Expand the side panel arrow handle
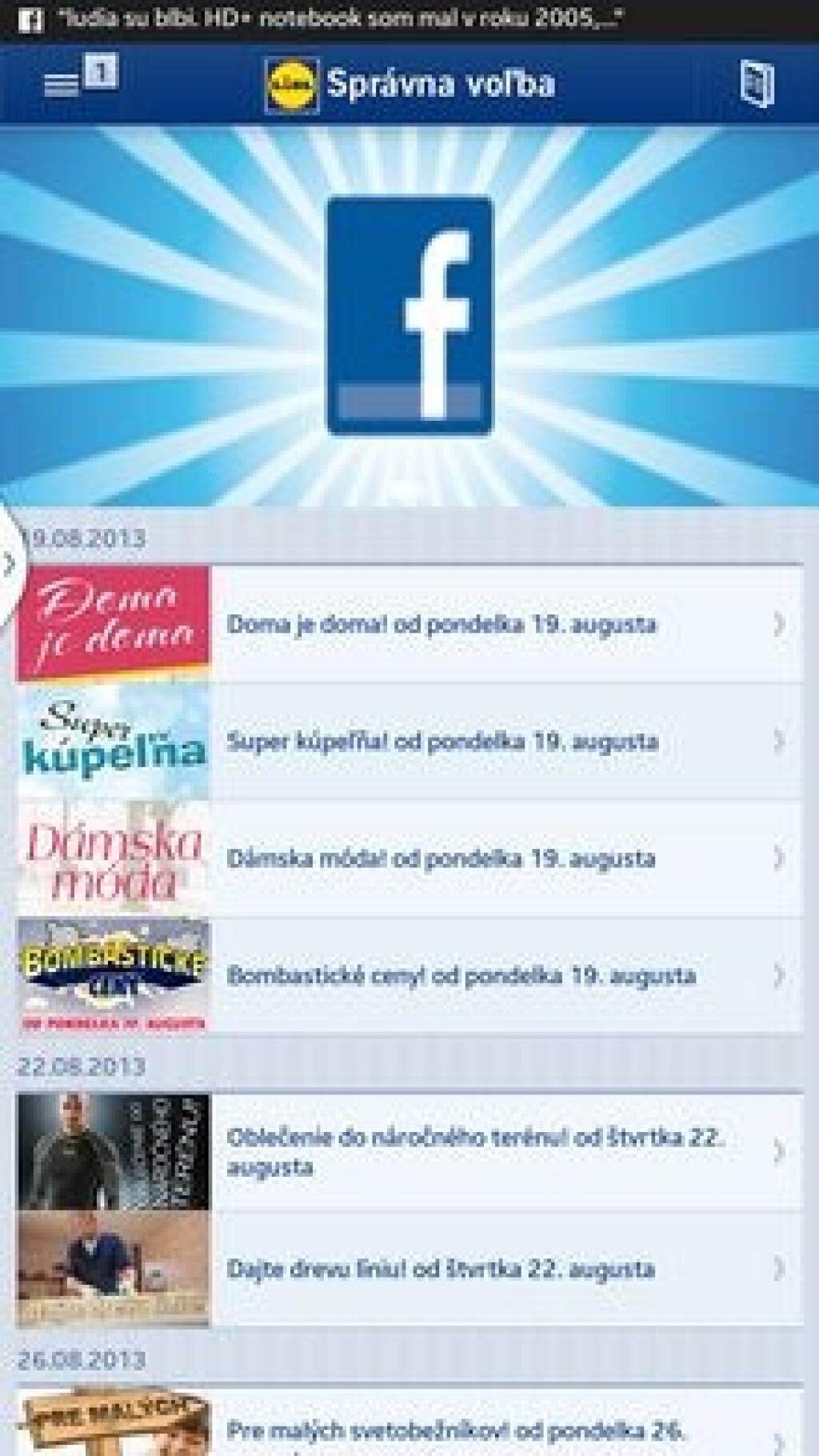Image resolution: width=819 pixels, height=1456 pixels. pos(10,564)
